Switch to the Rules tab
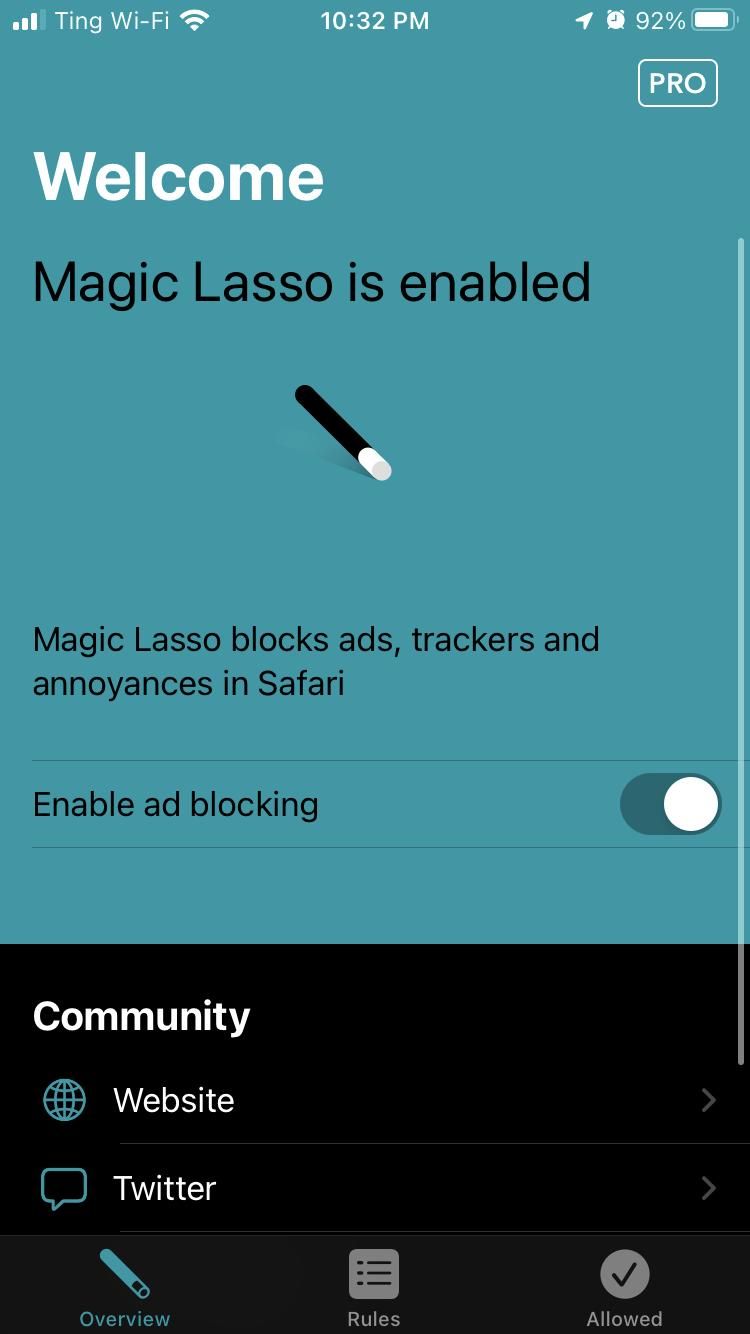Screen dimensions: 750x1334 click(373, 1285)
